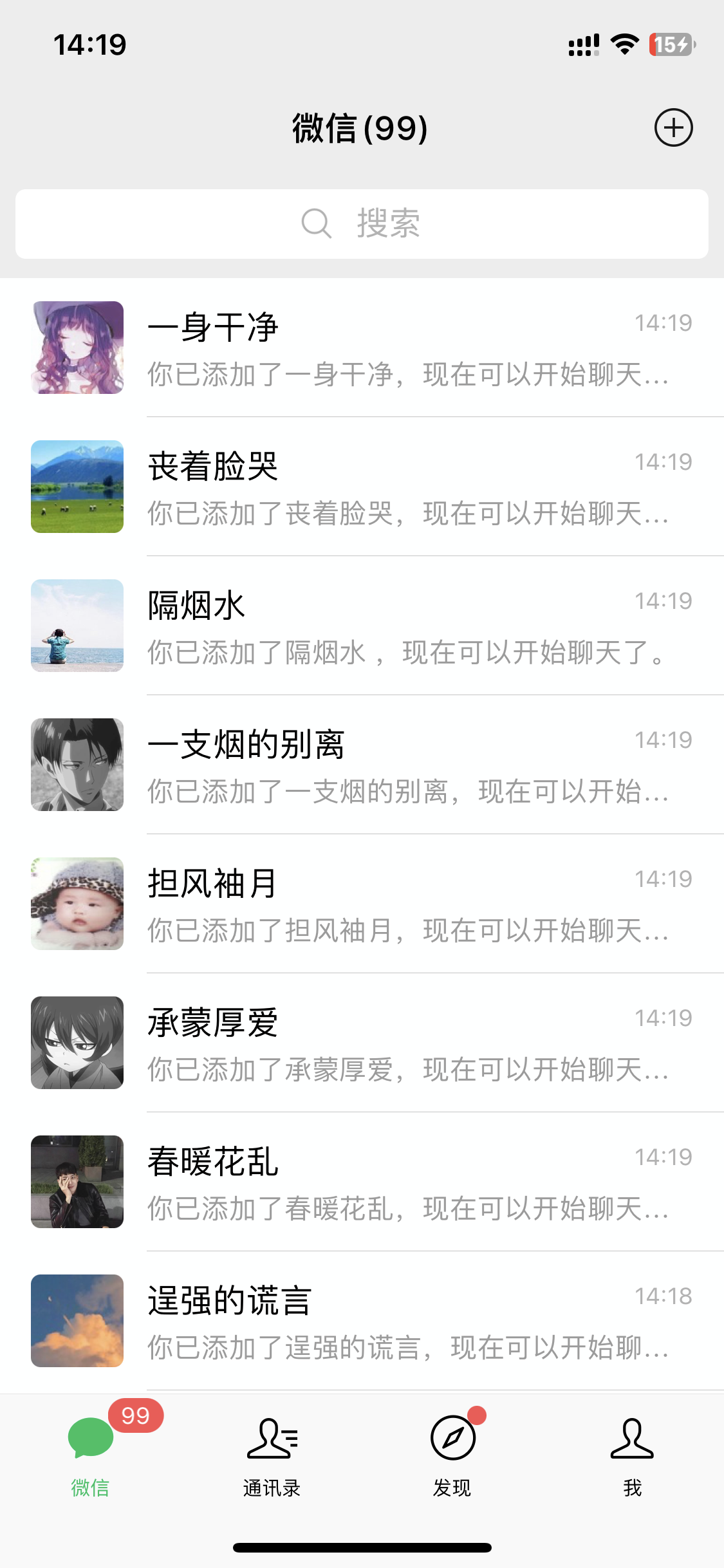The image size is (724, 1568).
Task: Open the chat with 丧着脸哭
Action: (x=362, y=487)
